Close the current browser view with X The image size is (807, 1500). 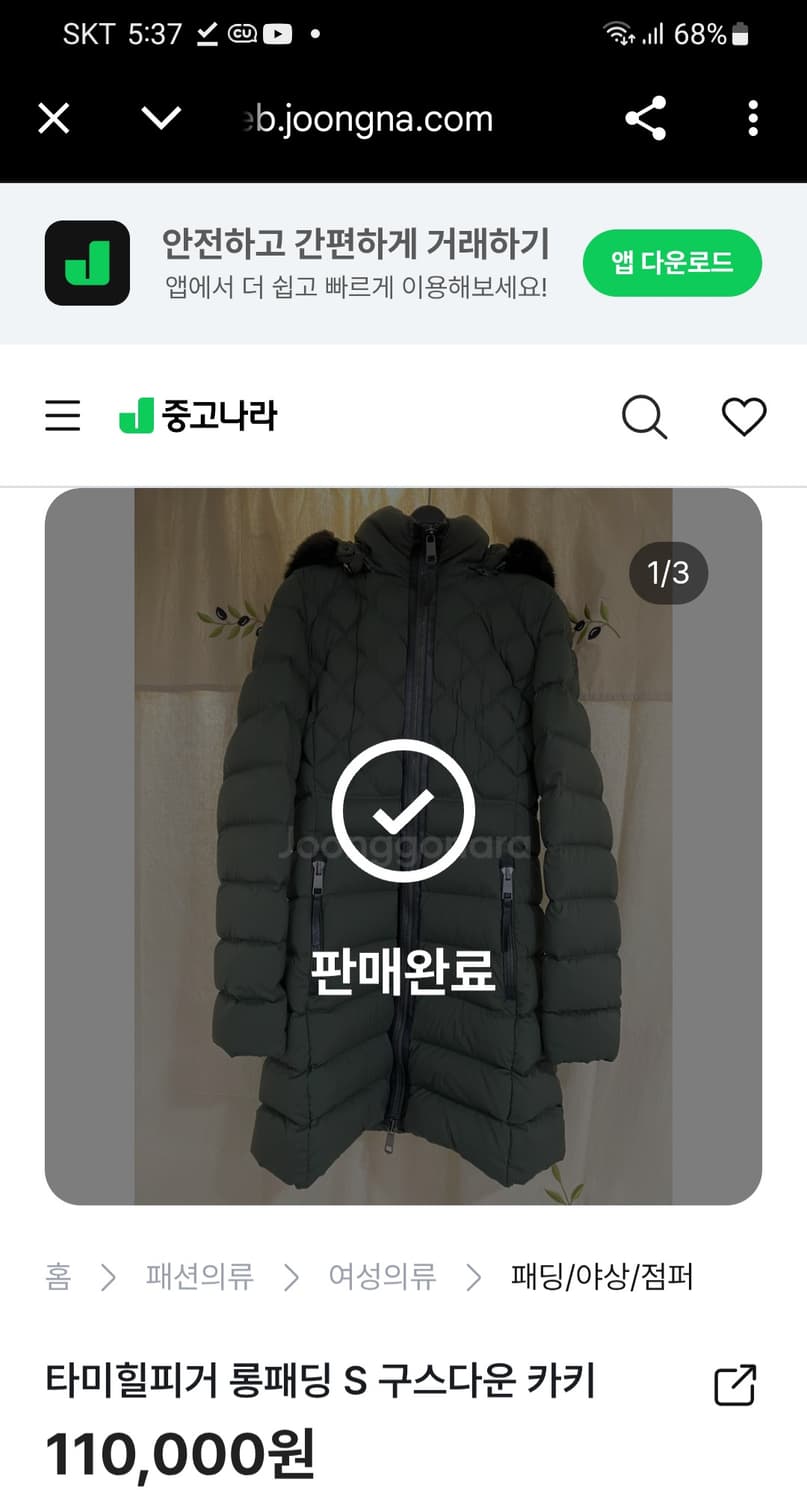53,118
